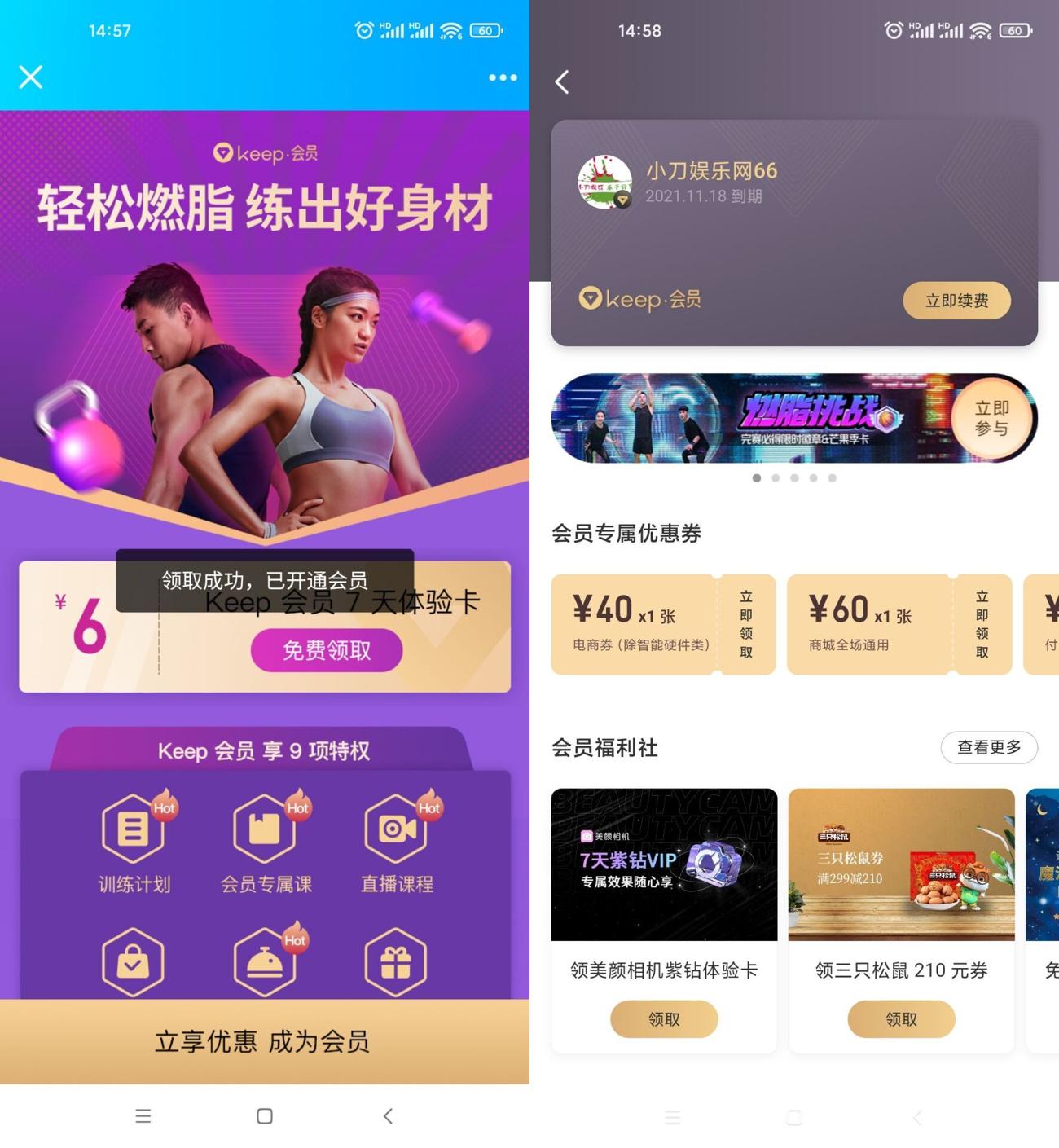Viewport: 1059px width, 1148px height.
Task: Tap 领取 under 领三只松鼠 210 元券
Action: [901, 1018]
